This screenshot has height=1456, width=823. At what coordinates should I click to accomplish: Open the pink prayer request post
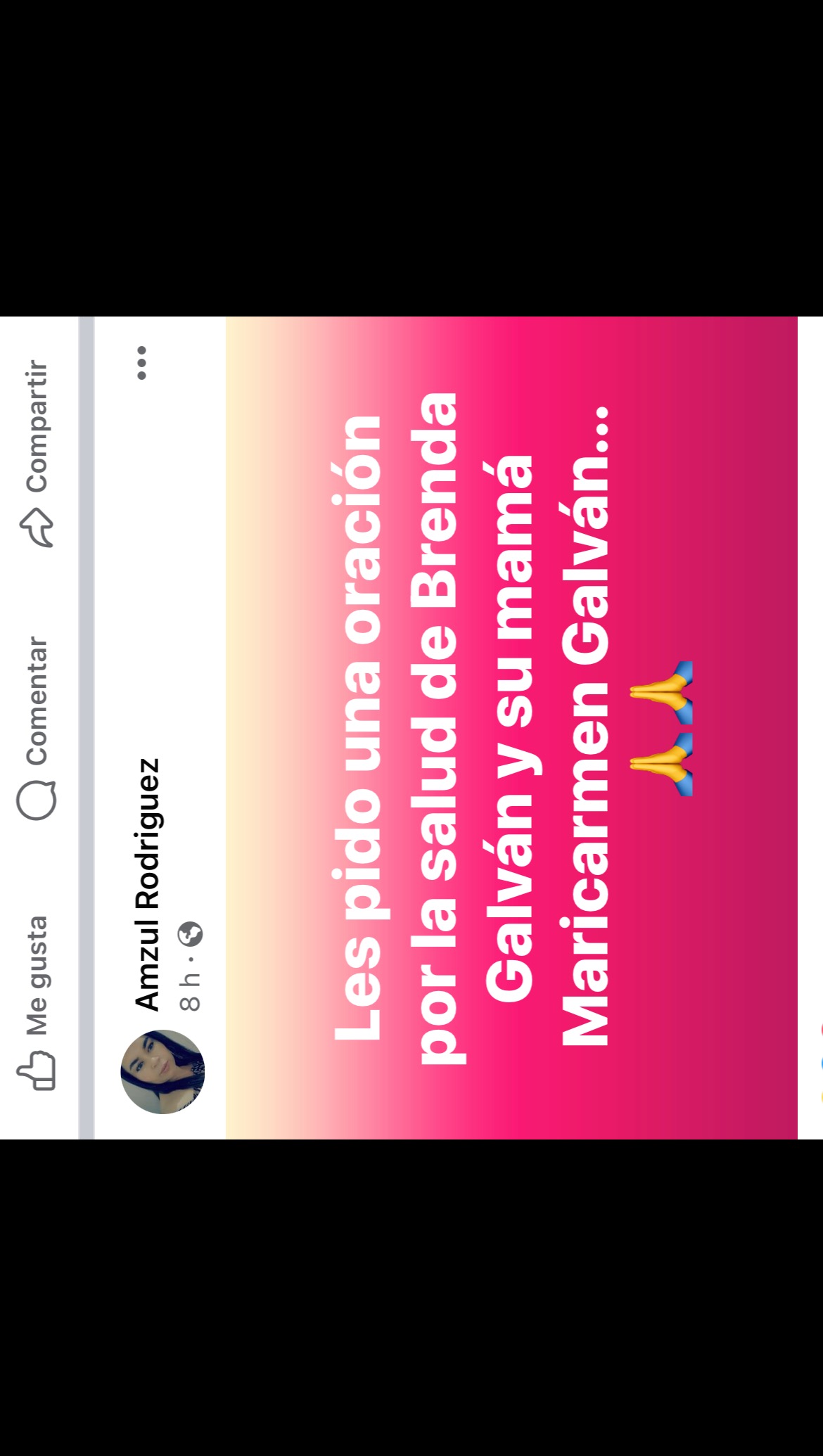click(x=511, y=728)
